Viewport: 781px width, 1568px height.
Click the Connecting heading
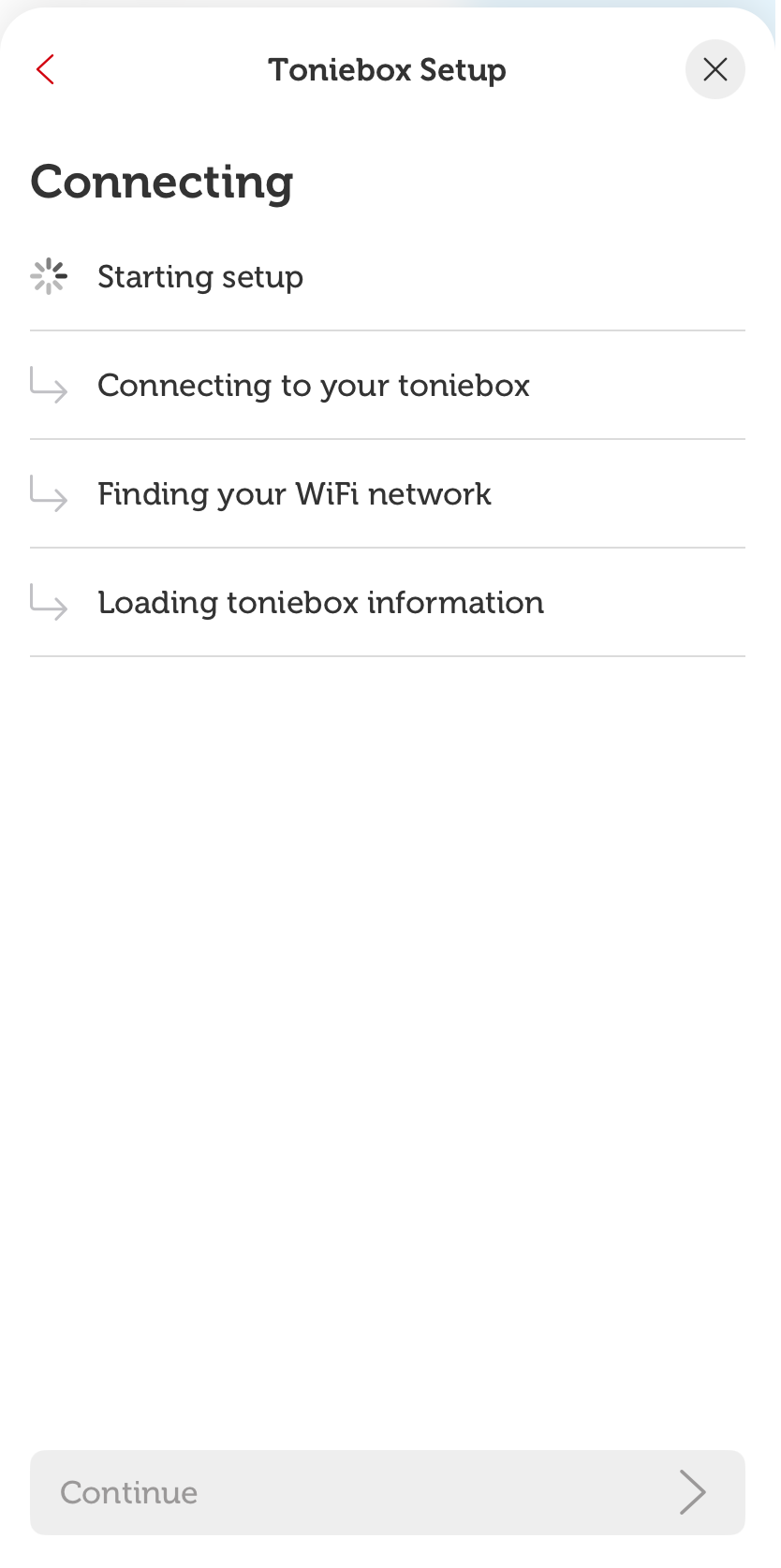point(161,182)
